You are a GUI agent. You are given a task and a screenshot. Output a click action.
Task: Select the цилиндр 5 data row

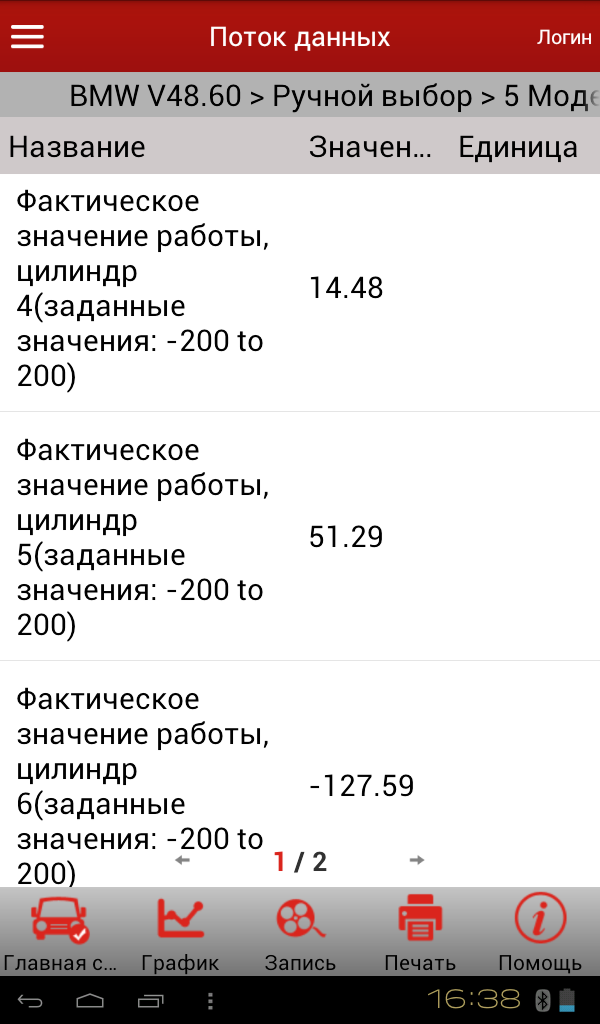(300, 536)
